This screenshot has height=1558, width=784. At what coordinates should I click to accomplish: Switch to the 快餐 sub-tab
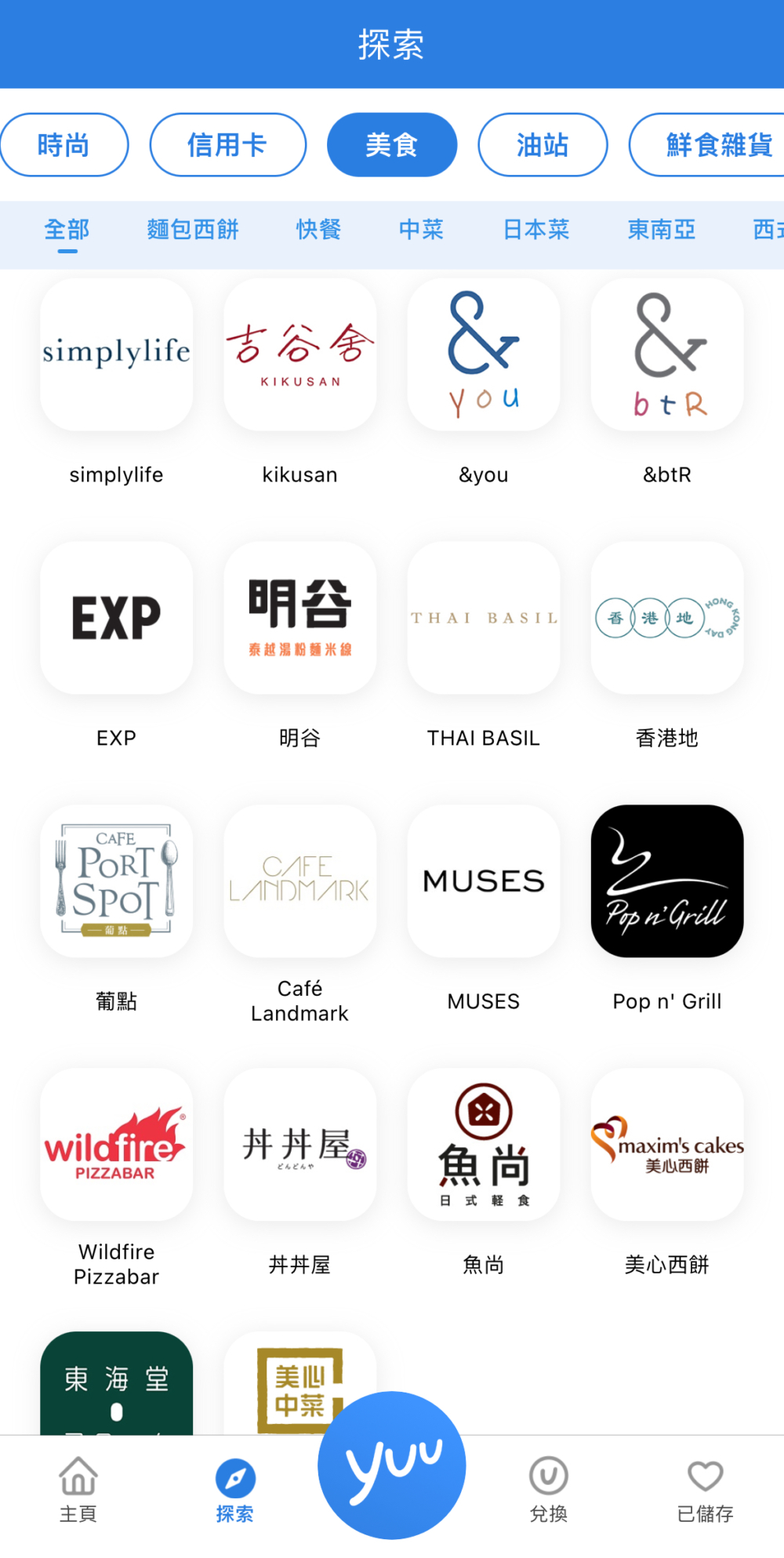tap(319, 230)
